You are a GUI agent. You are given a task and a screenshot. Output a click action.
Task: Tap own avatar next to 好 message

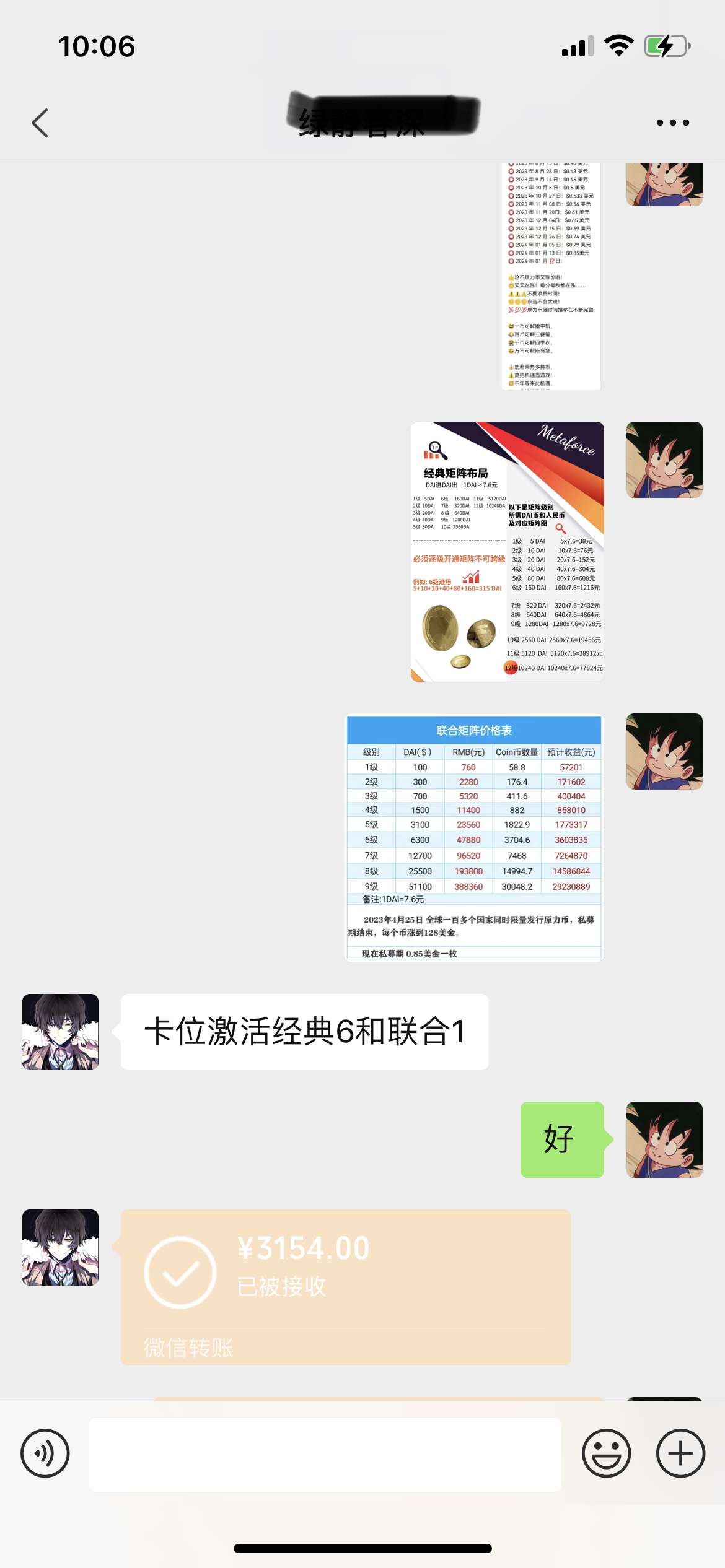[x=664, y=1139]
